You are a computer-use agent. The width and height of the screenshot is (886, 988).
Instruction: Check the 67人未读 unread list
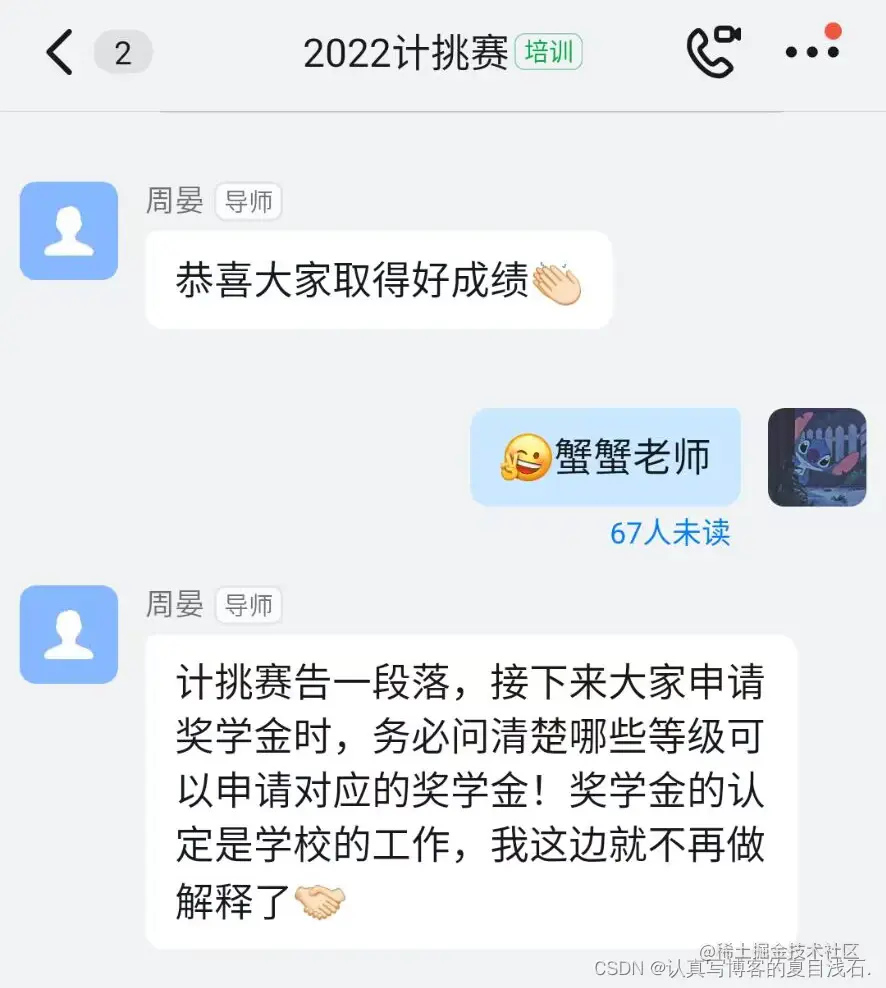(x=670, y=533)
